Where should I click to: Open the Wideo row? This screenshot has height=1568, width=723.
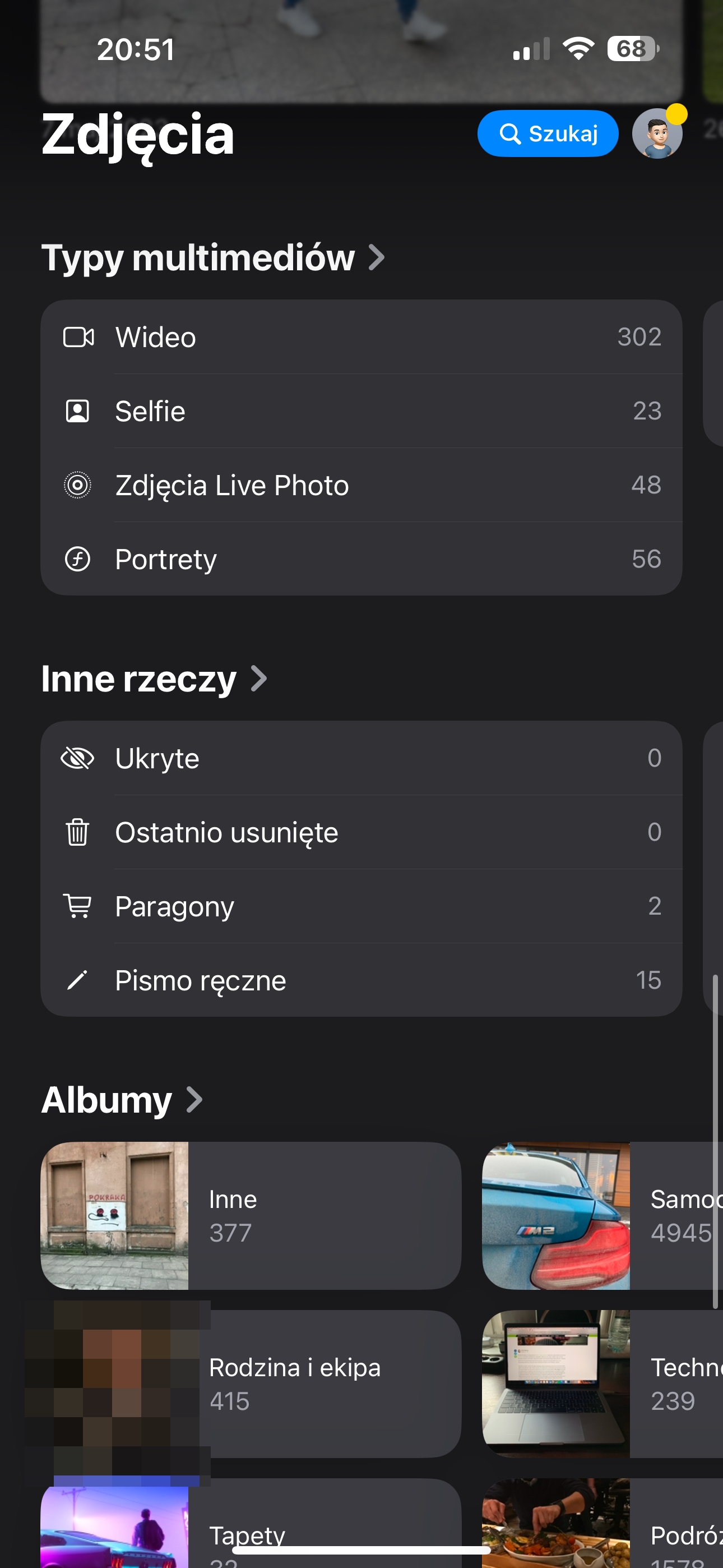[x=361, y=336]
